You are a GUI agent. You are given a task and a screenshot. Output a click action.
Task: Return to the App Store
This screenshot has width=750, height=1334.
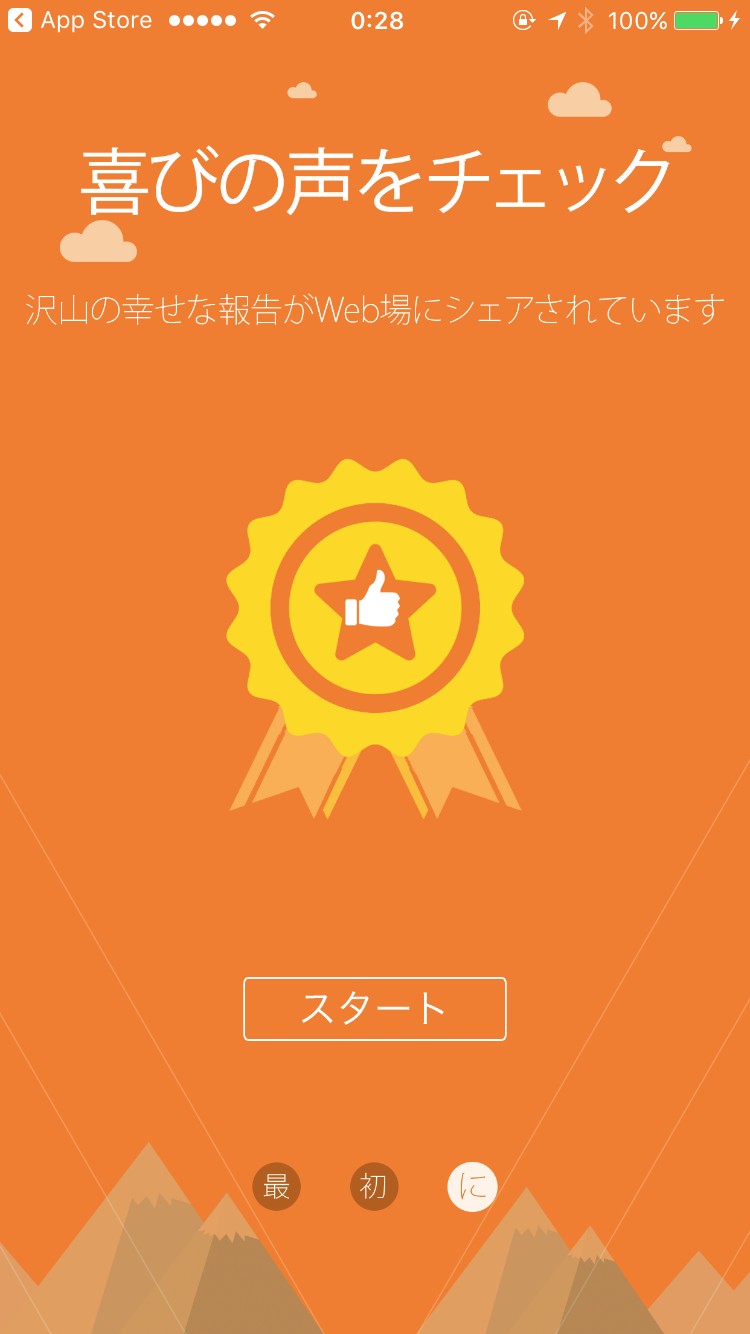[80, 20]
